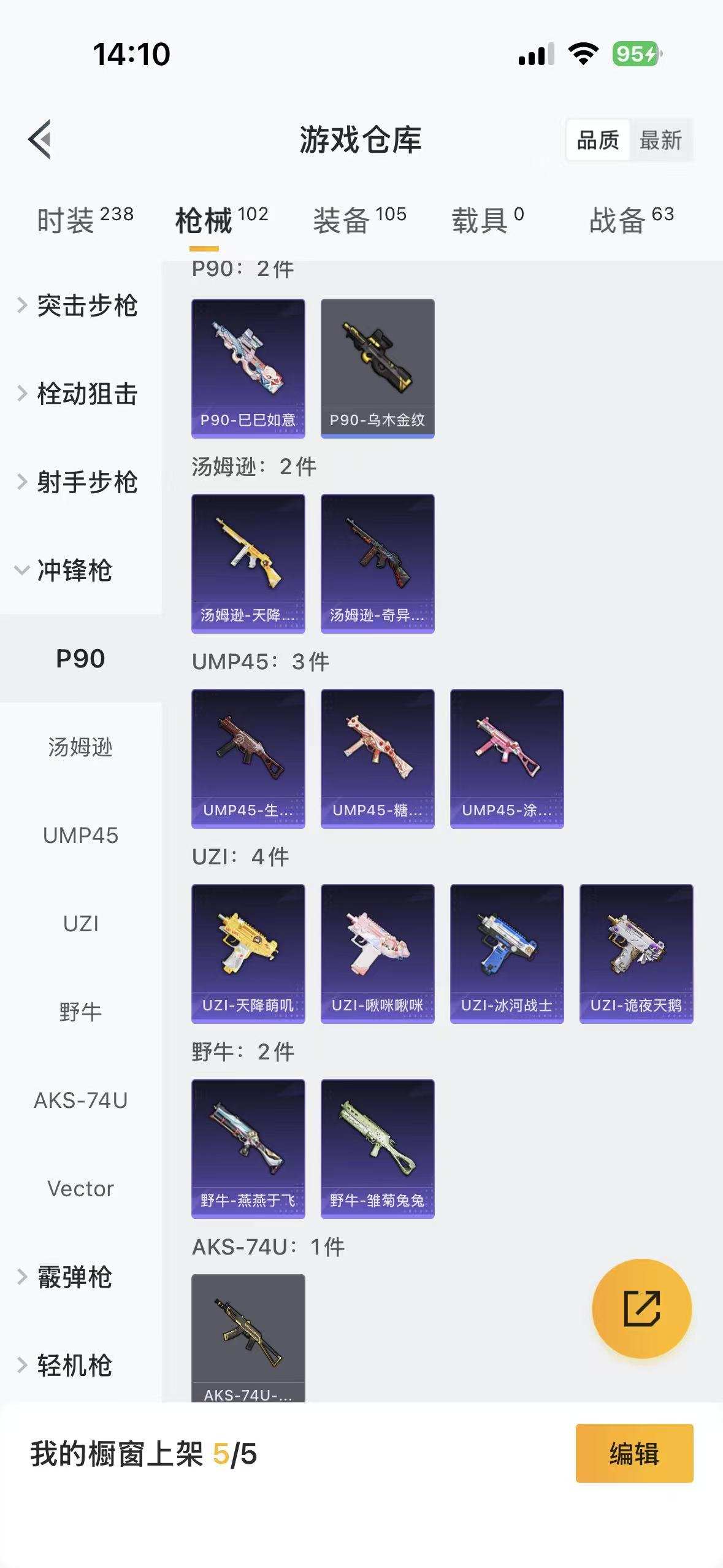The width and height of the screenshot is (723, 1568).
Task: Switch sorting to 最新
Action: (663, 140)
